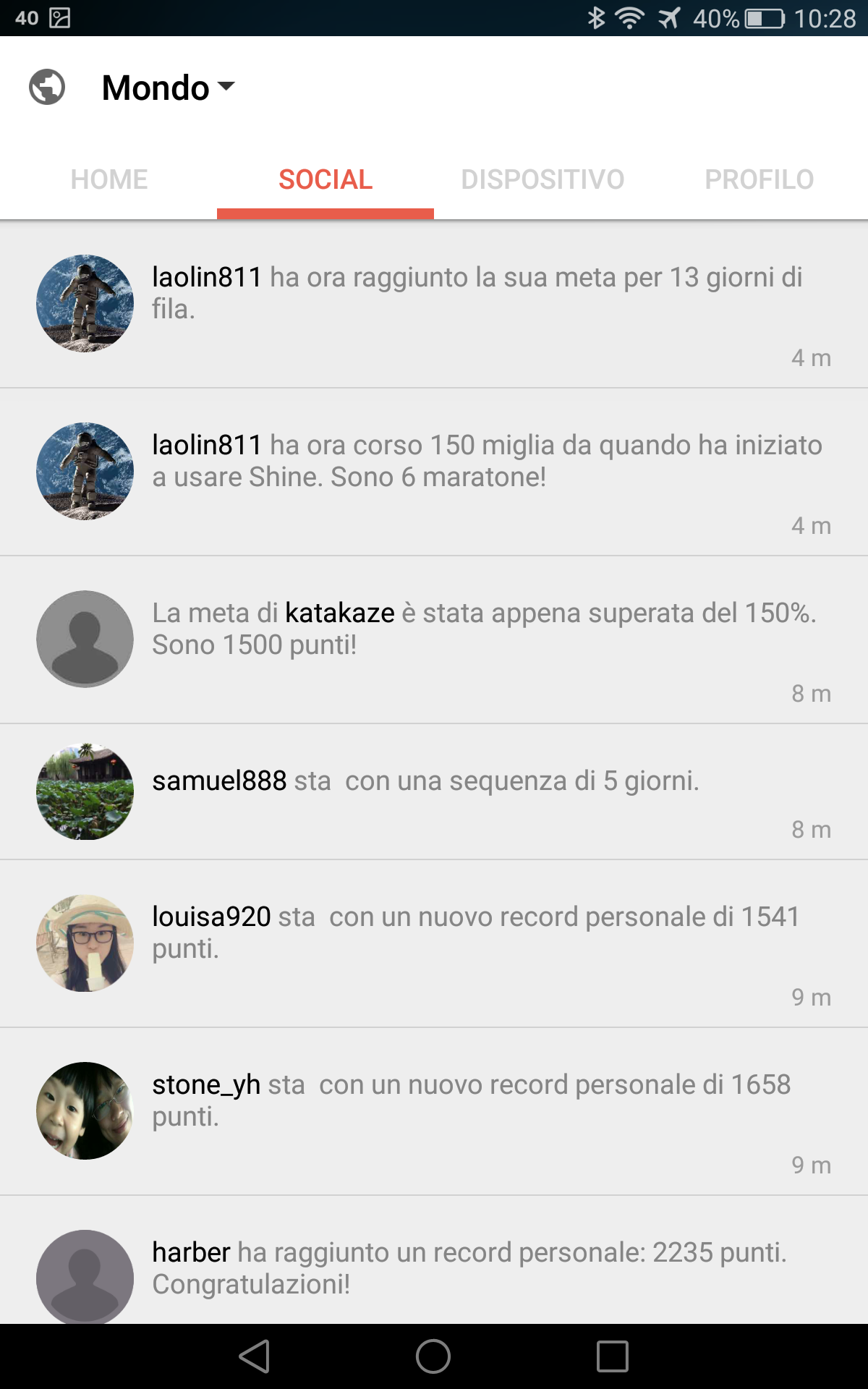Open samuel888's 5 giorni sequence post
Viewport: 868px width, 1389px height.
coord(434,791)
